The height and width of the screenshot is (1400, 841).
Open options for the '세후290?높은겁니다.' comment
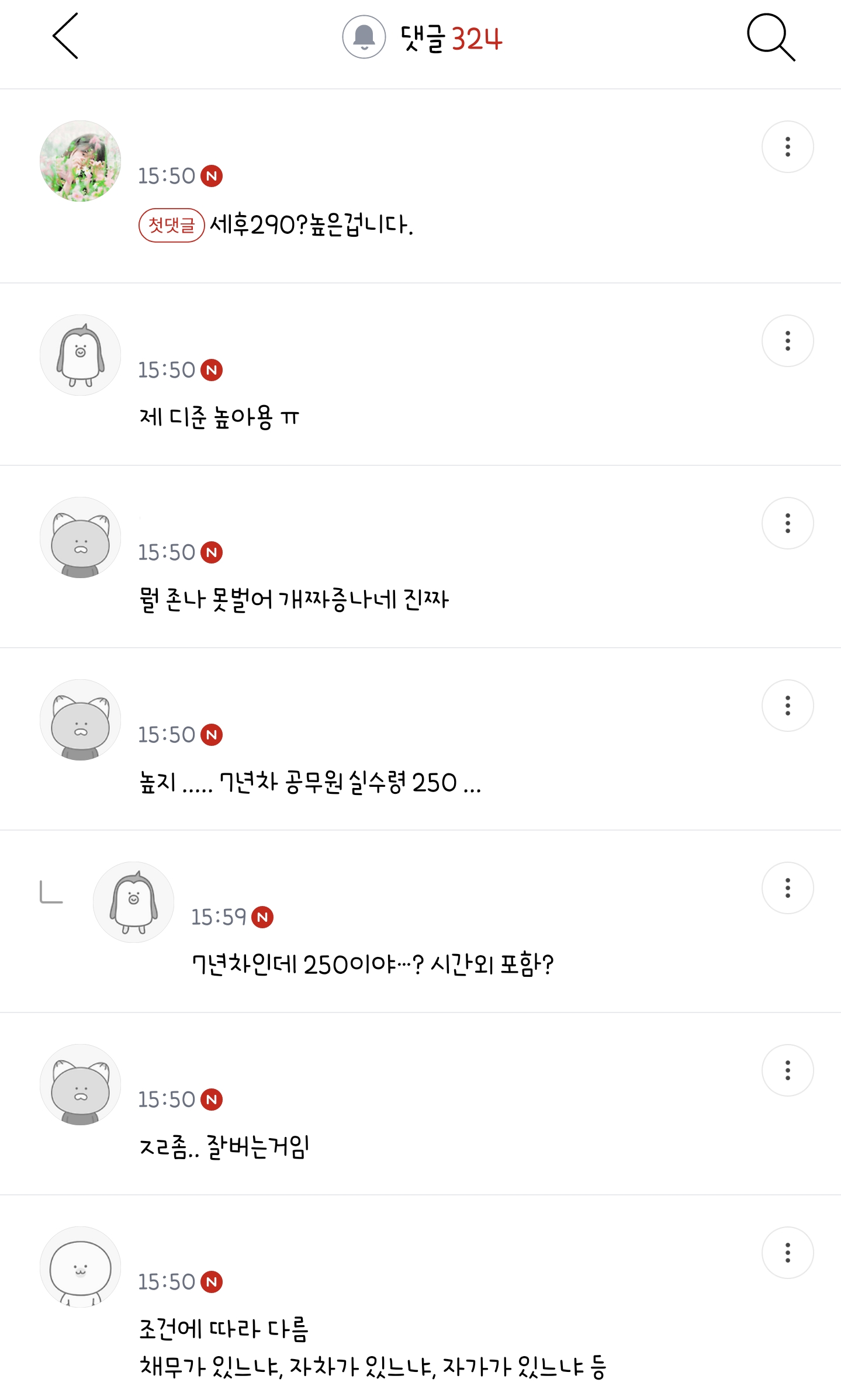[787, 147]
